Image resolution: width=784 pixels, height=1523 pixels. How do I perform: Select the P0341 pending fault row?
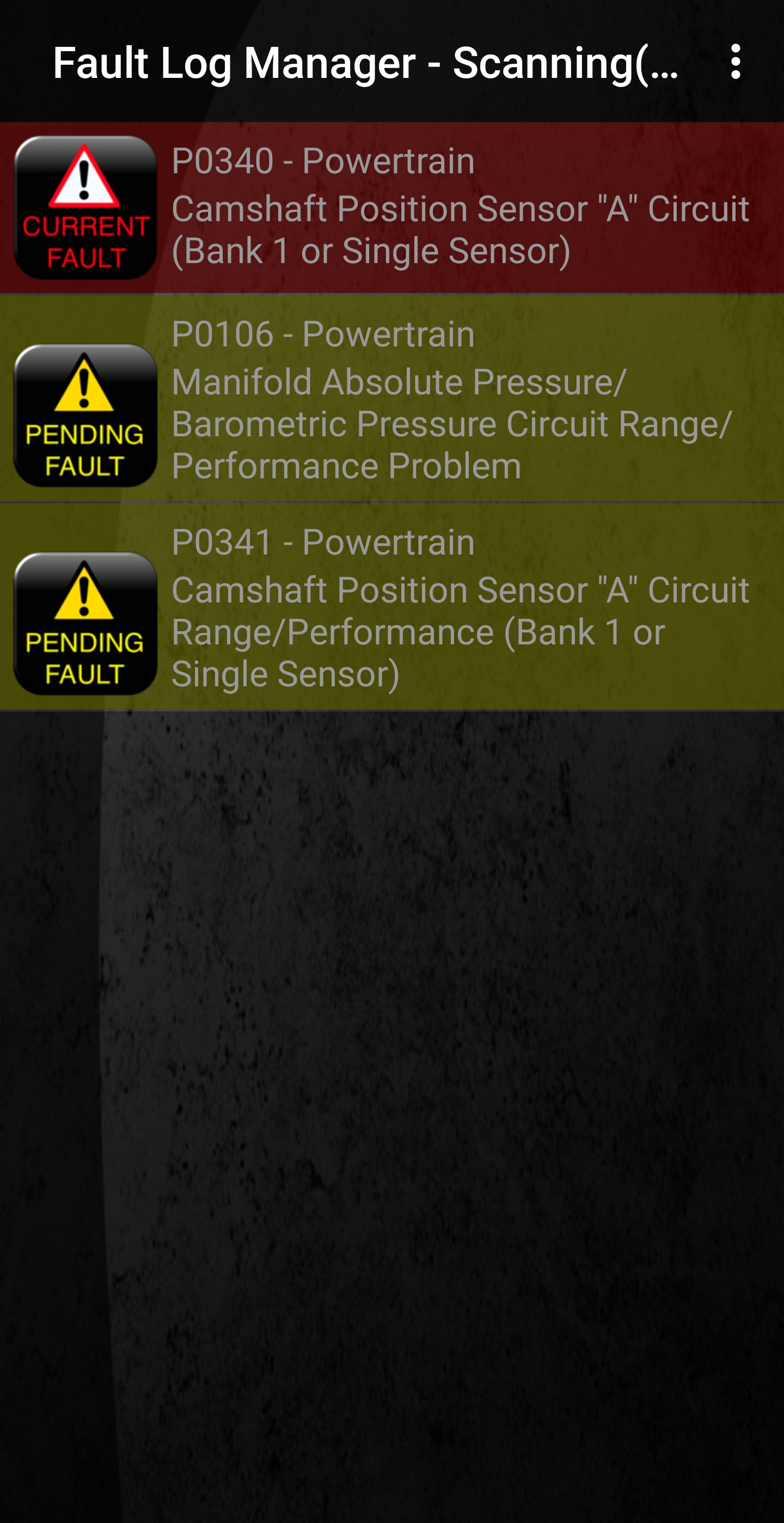391,607
